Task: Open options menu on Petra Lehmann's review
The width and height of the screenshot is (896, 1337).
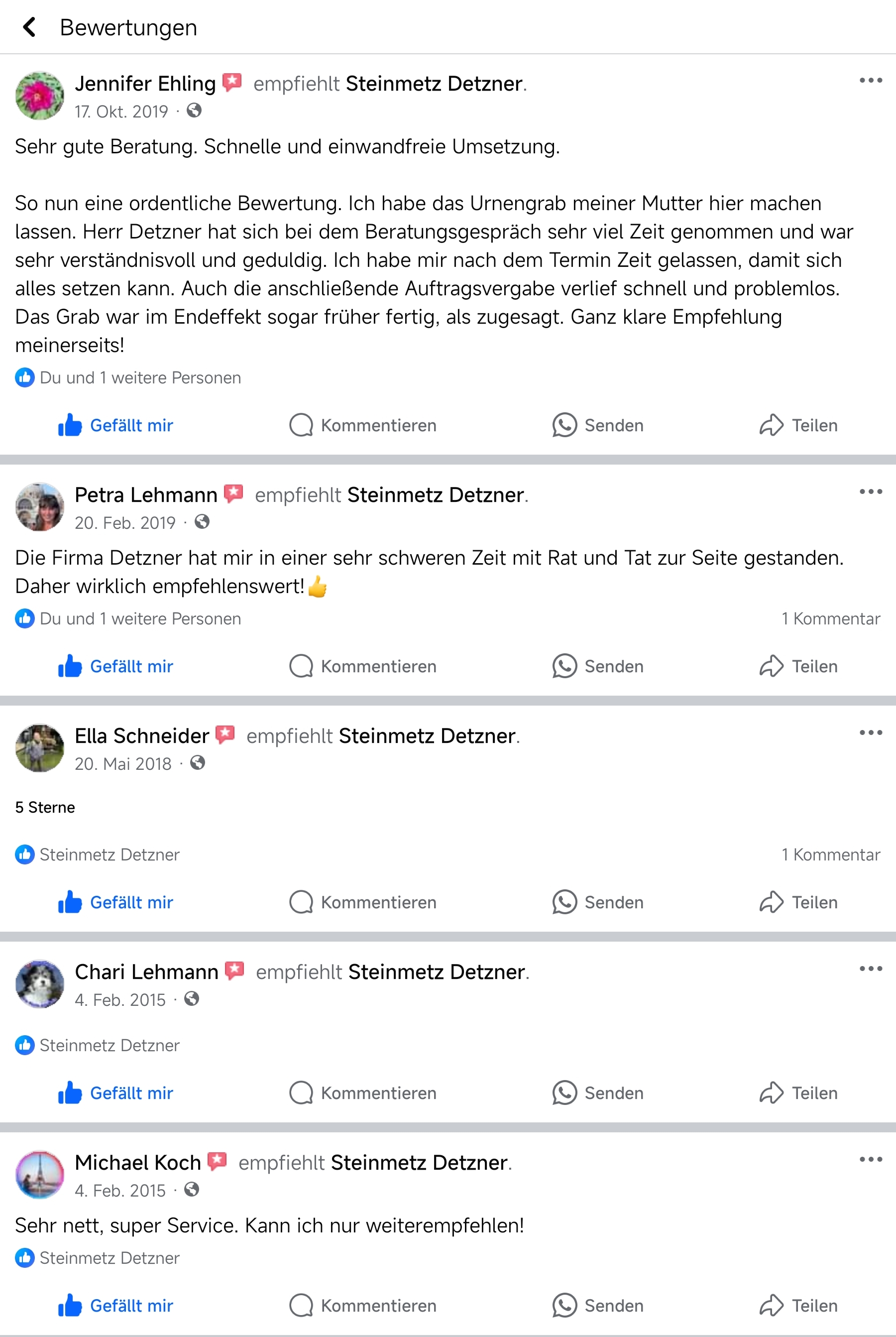Action: [870, 491]
